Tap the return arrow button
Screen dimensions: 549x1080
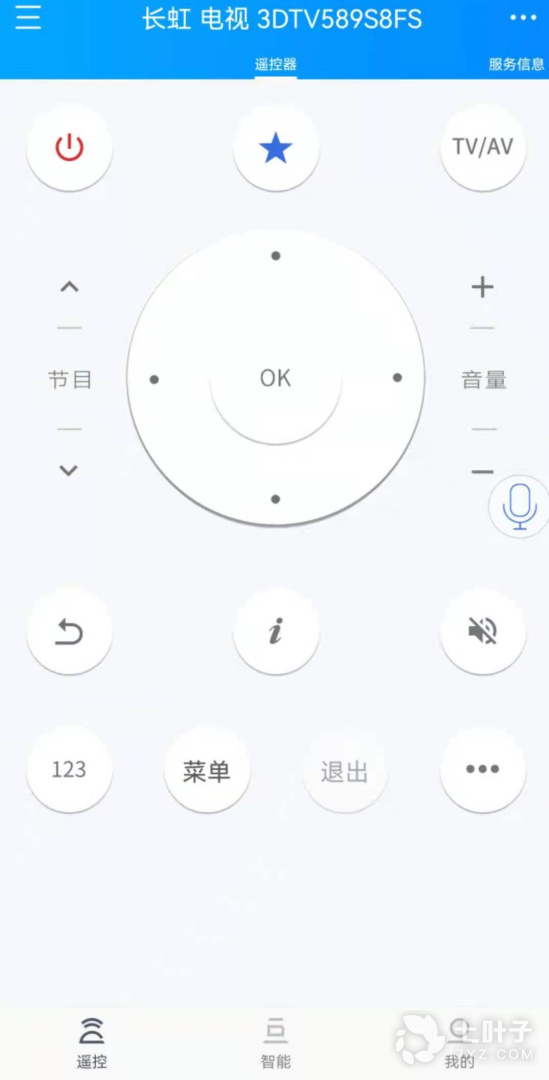click(x=70, y=632)
